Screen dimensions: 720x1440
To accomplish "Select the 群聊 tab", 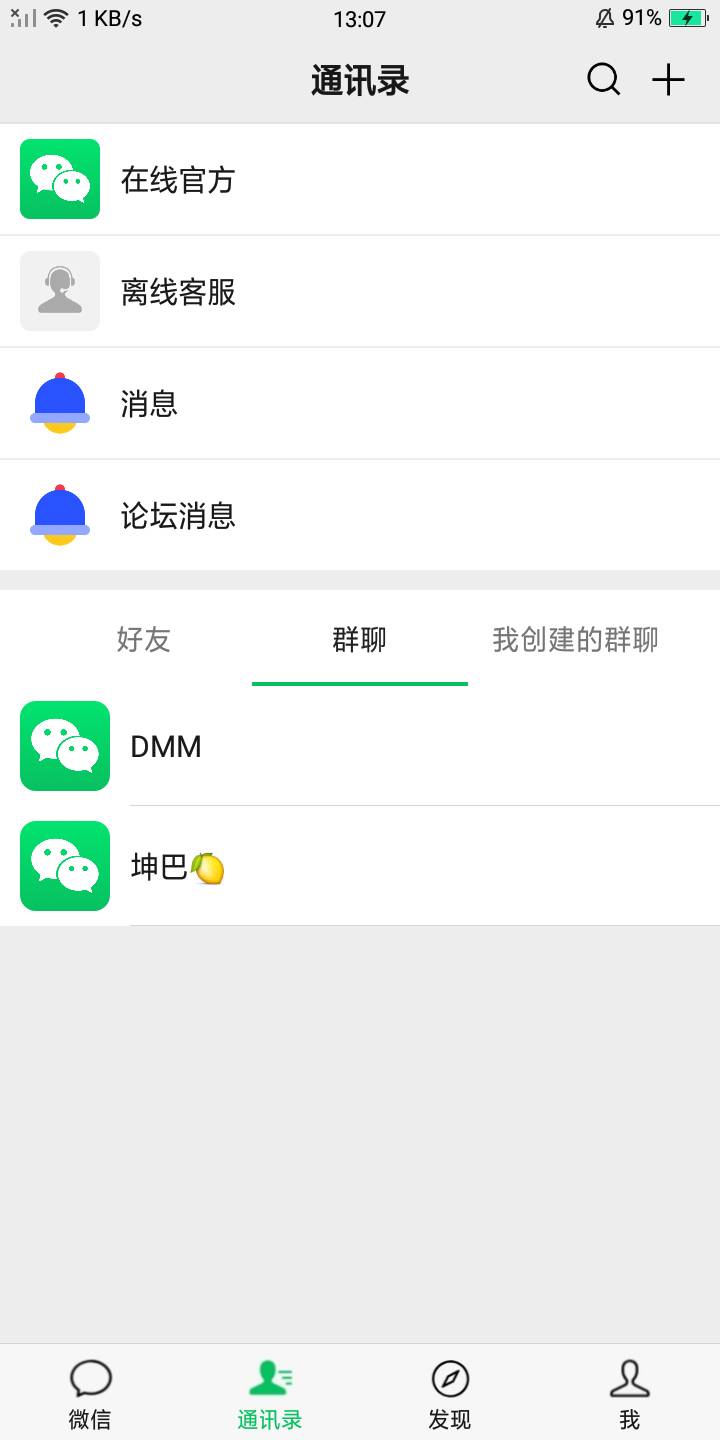I will click(360, 640).
